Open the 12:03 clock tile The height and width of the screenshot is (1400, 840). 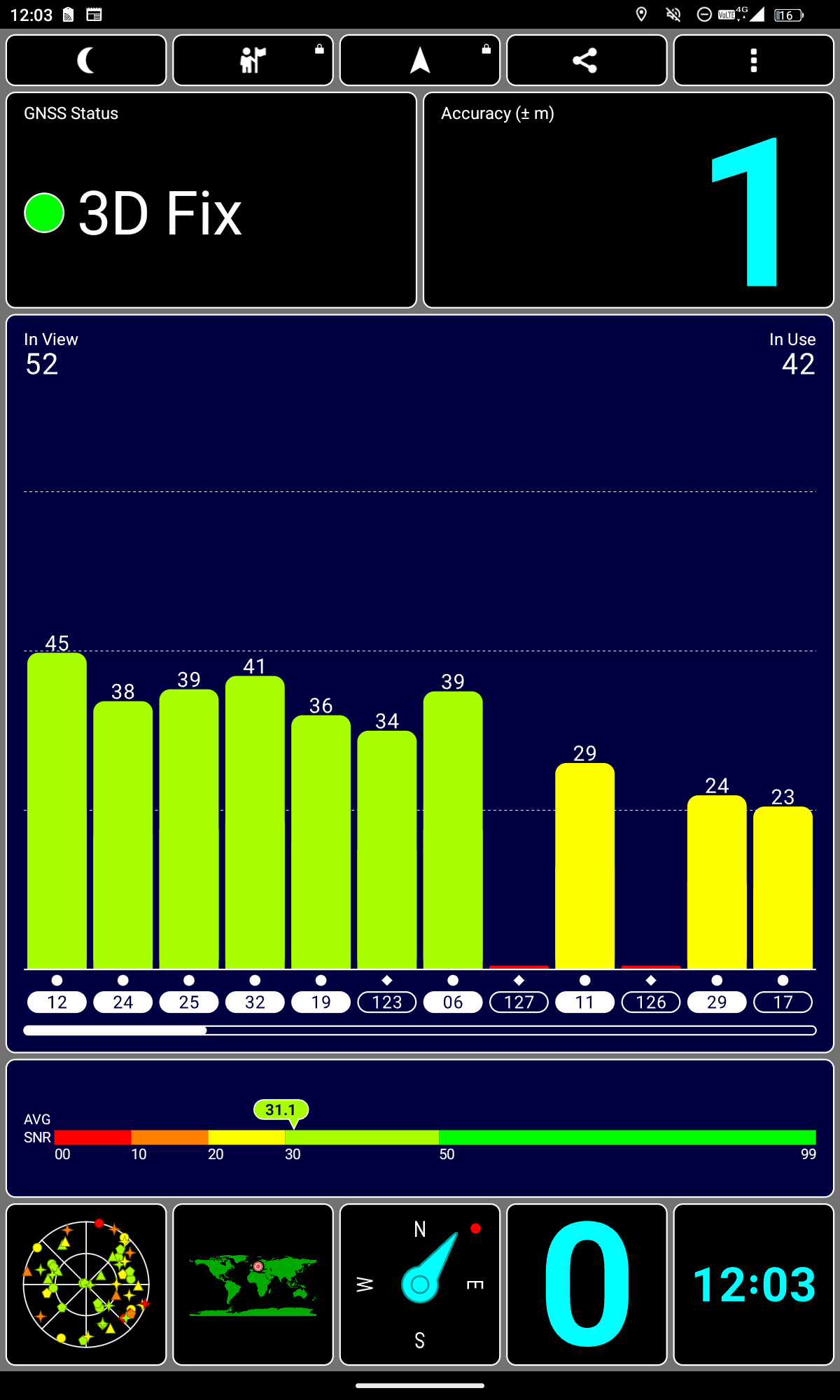(x=754, y=1284)
